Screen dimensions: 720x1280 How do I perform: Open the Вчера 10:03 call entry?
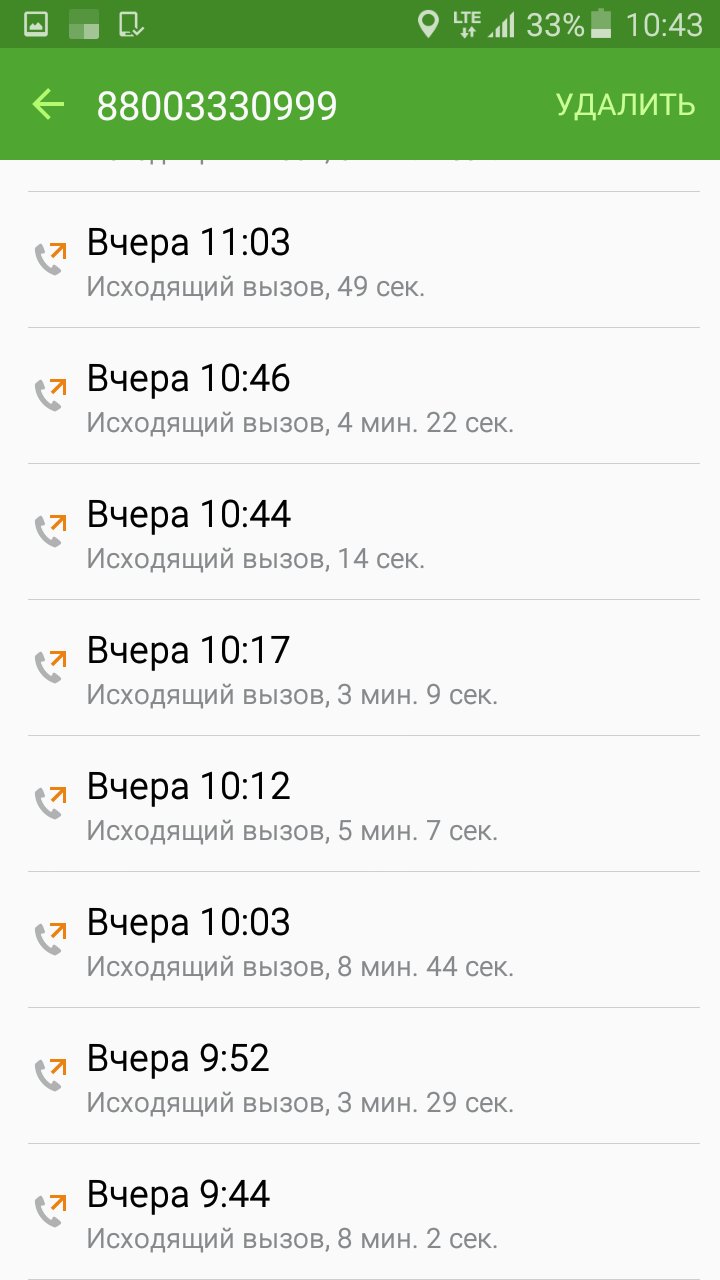(x=360, y=940)
